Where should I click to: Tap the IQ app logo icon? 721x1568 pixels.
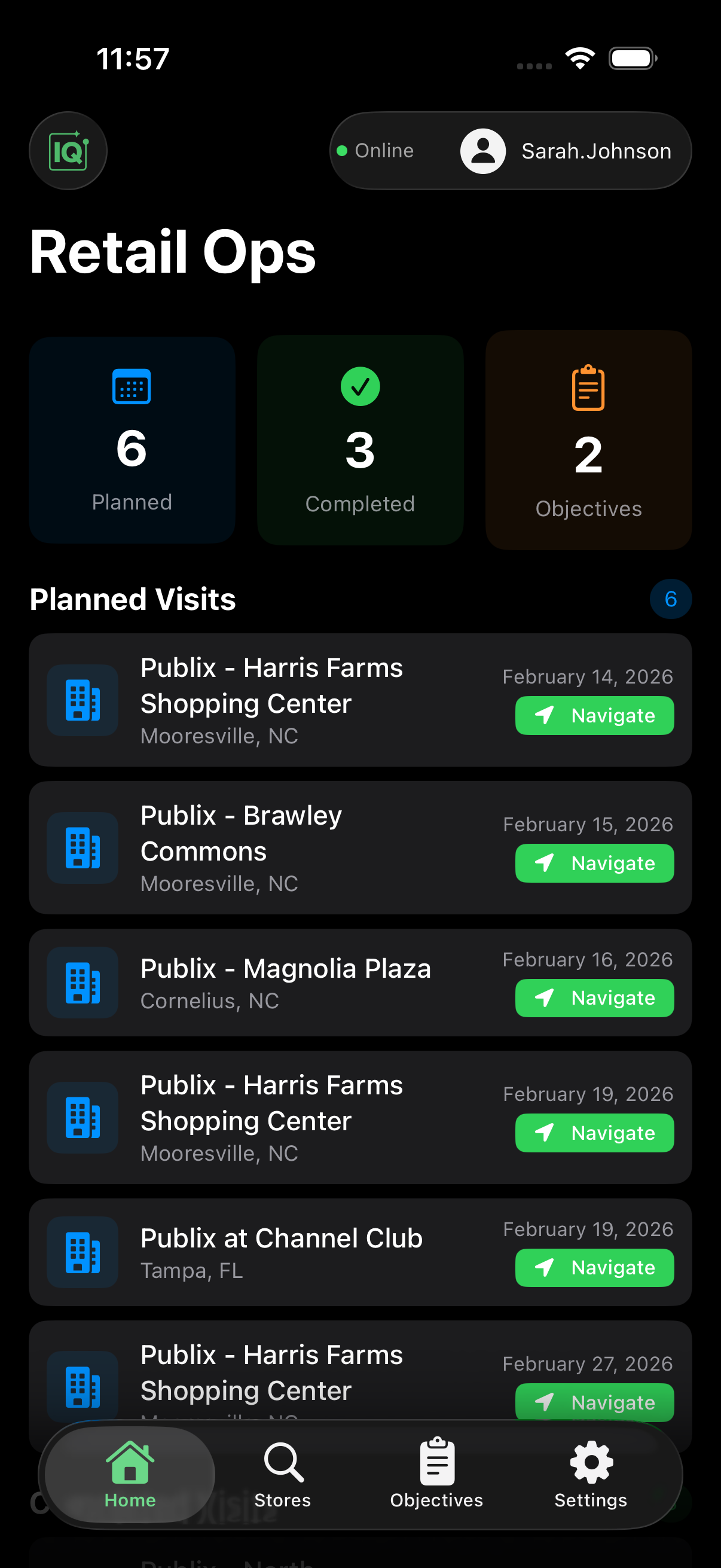pyautogui.click(x=68, y=150)
